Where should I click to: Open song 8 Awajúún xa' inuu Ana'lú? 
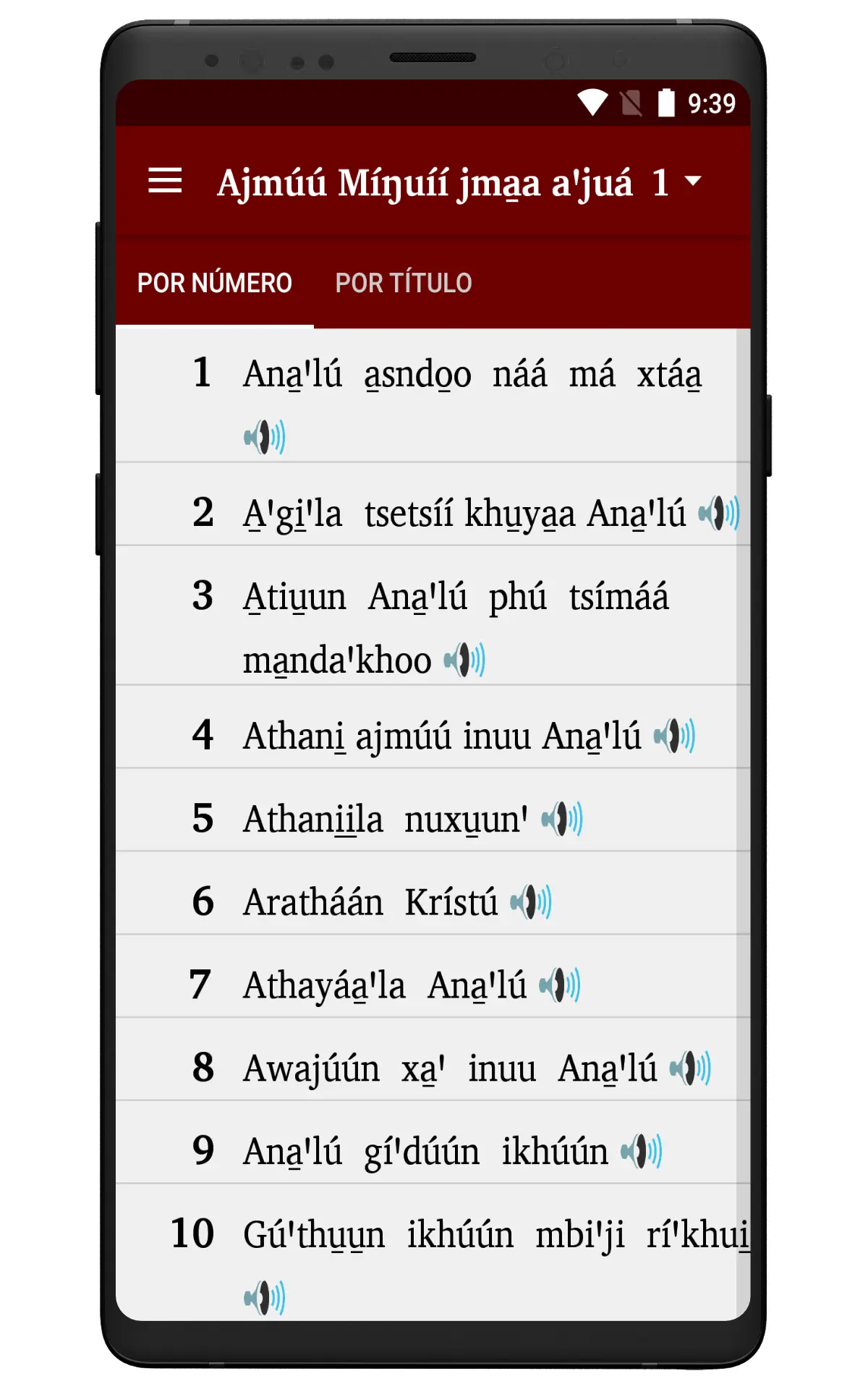click(x=449, y=1069)
